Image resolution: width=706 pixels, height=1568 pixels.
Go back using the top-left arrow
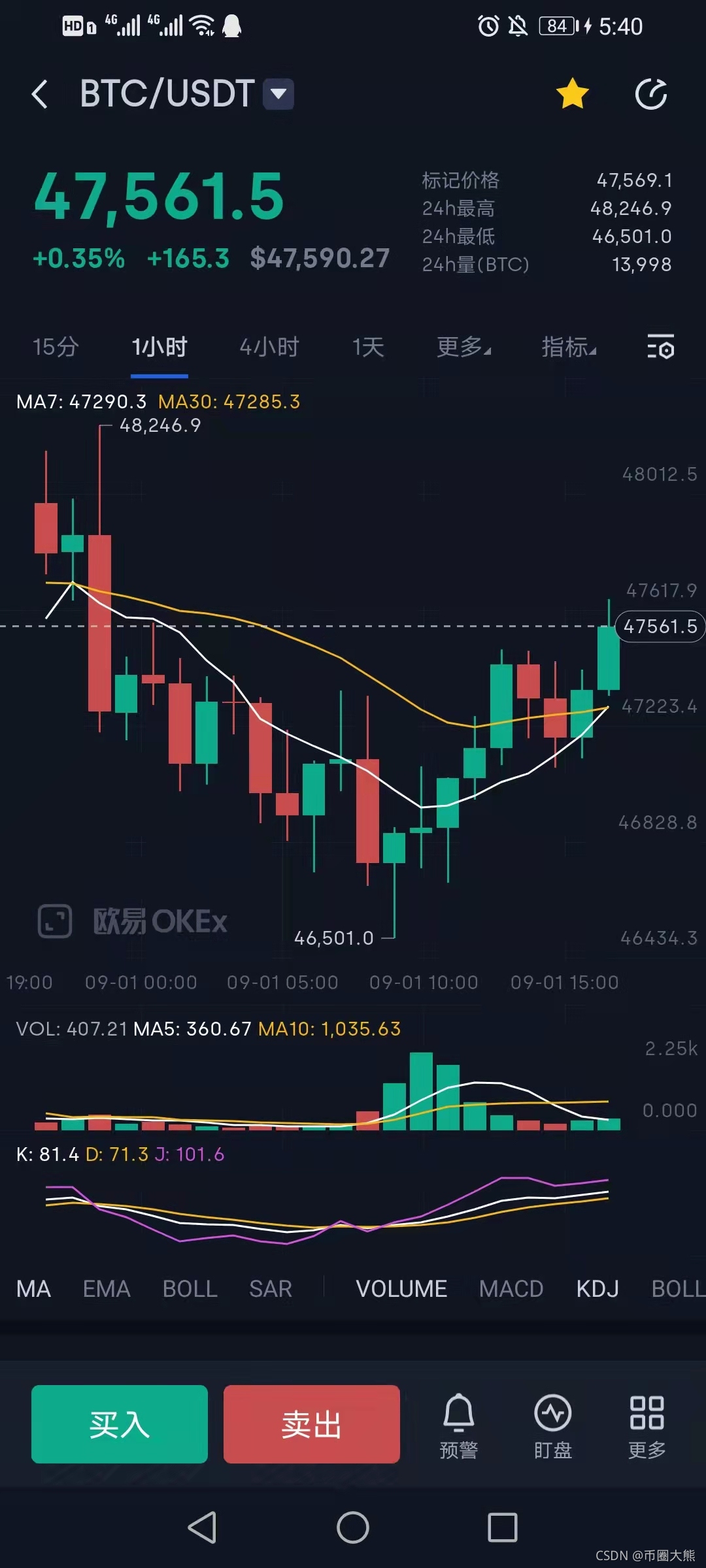[39, 94]
